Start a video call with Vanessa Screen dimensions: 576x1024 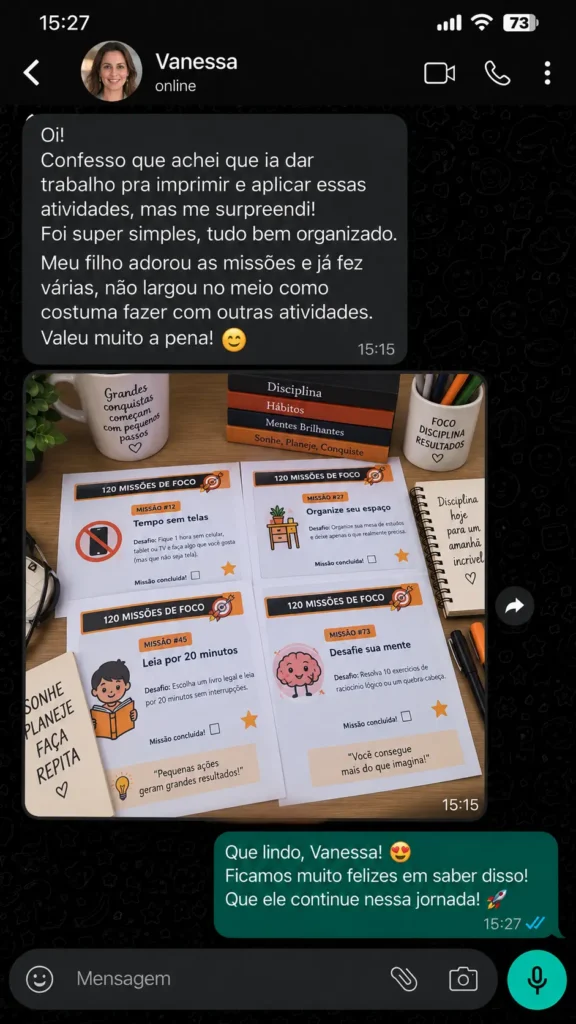tap(440, 73)
